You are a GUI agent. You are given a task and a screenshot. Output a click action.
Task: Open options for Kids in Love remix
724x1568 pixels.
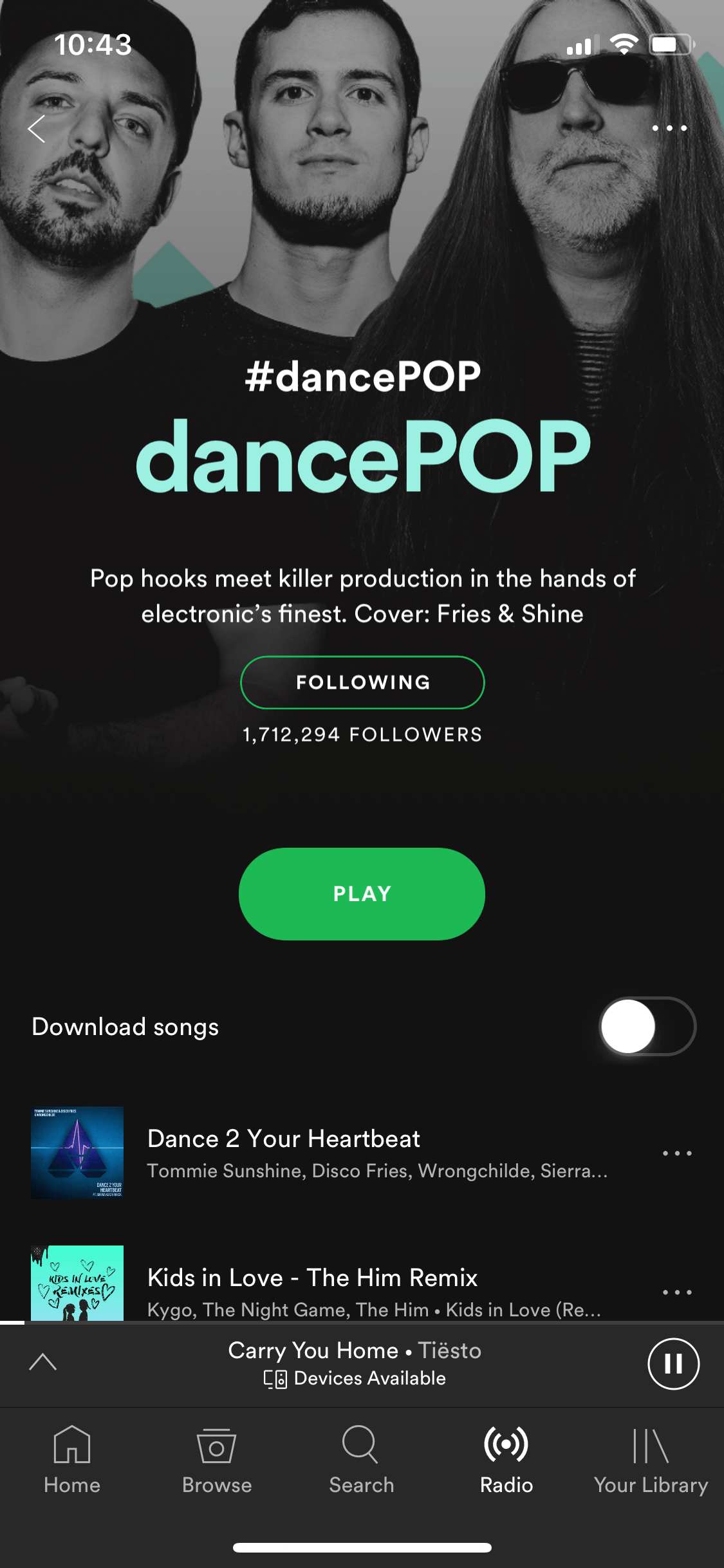click(677, 1292)
